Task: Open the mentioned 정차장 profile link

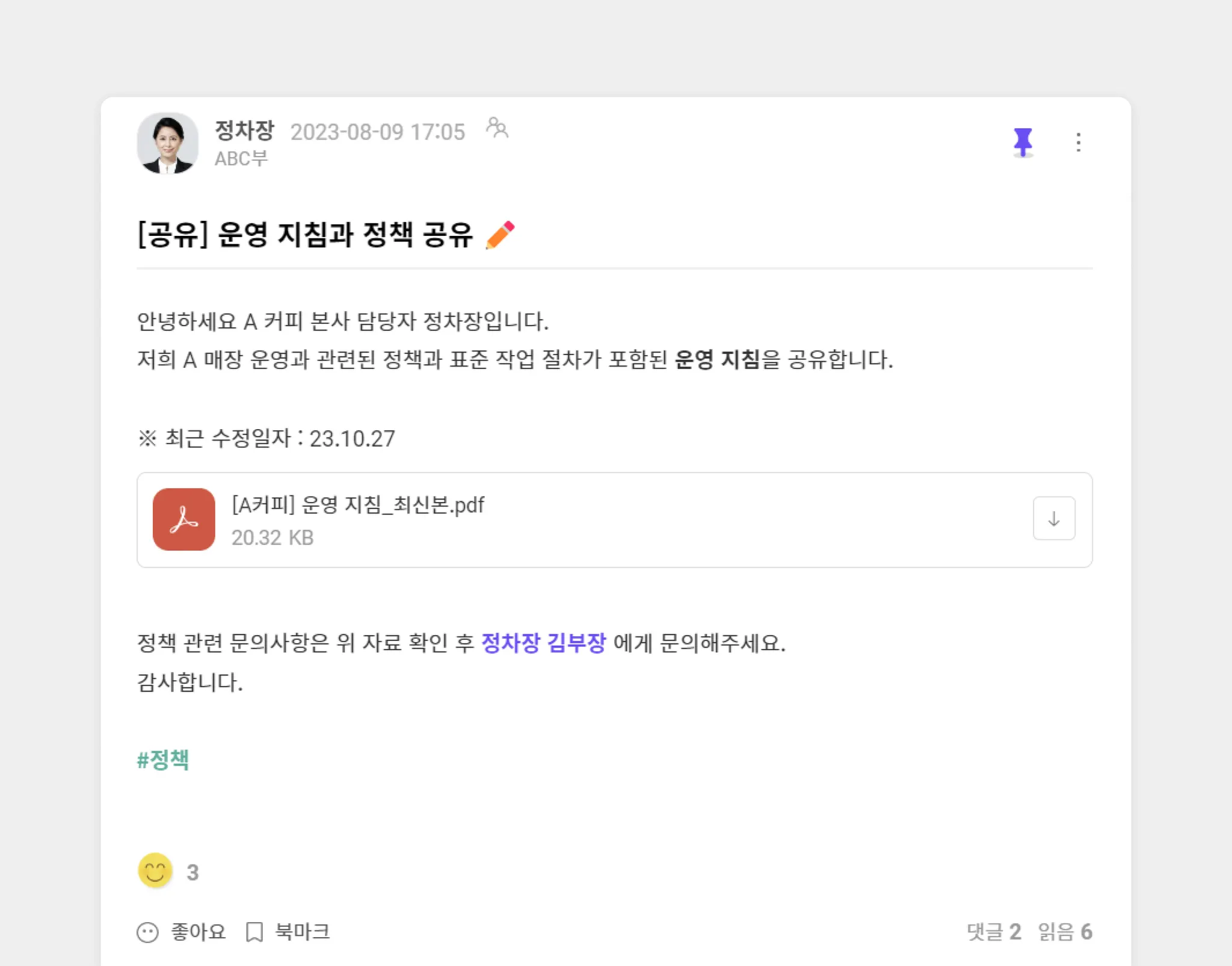Action: coord(510,643)
